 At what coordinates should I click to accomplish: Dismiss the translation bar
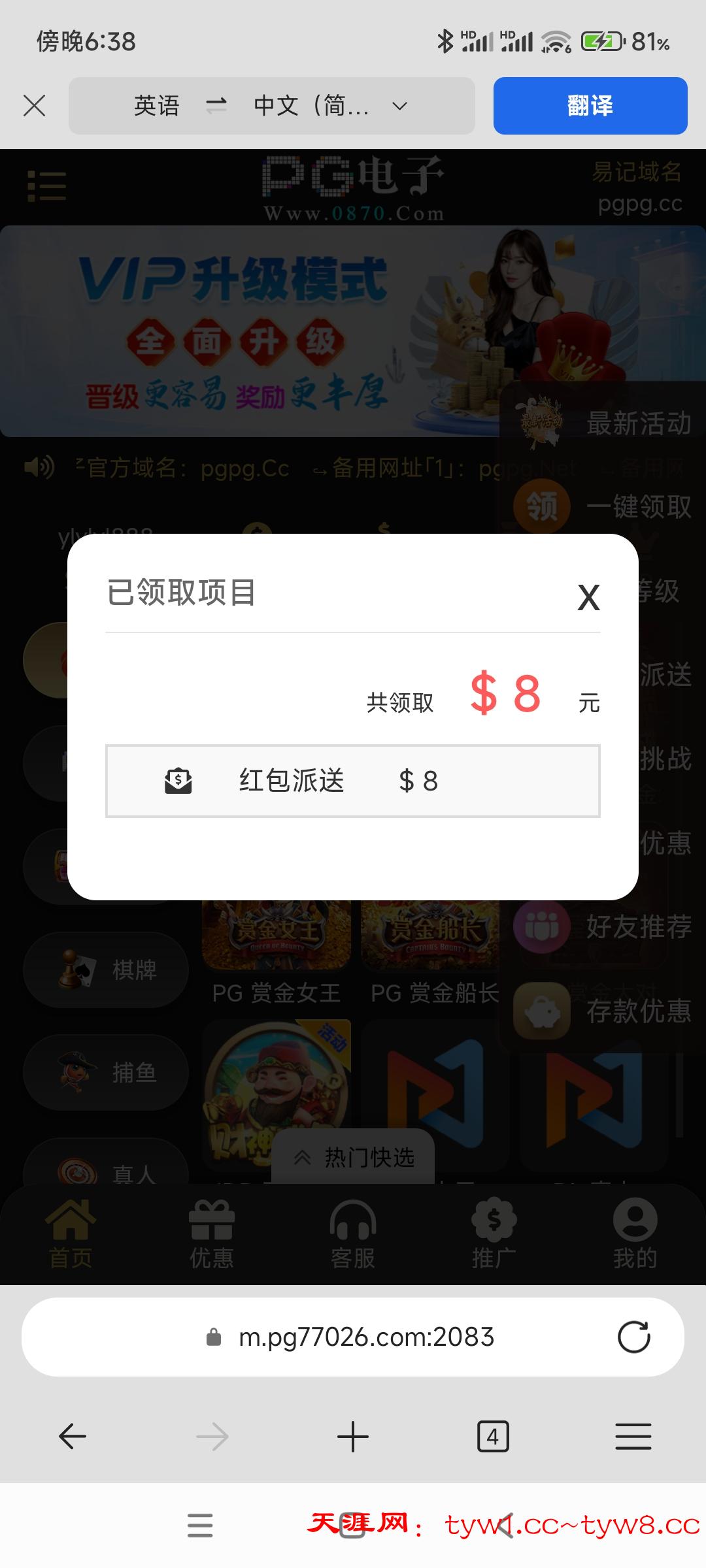pos(34,106)
